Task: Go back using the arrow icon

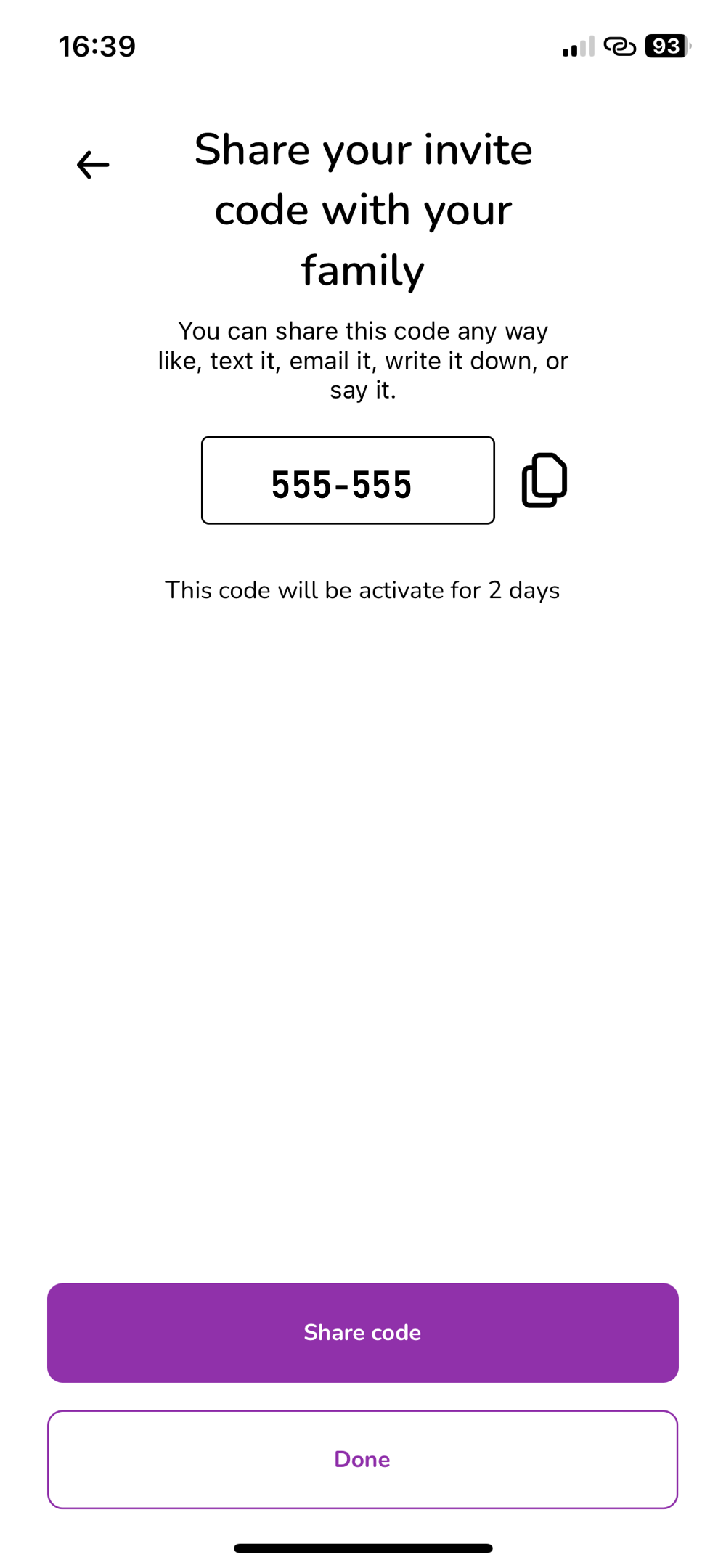Action: point(93,165)
